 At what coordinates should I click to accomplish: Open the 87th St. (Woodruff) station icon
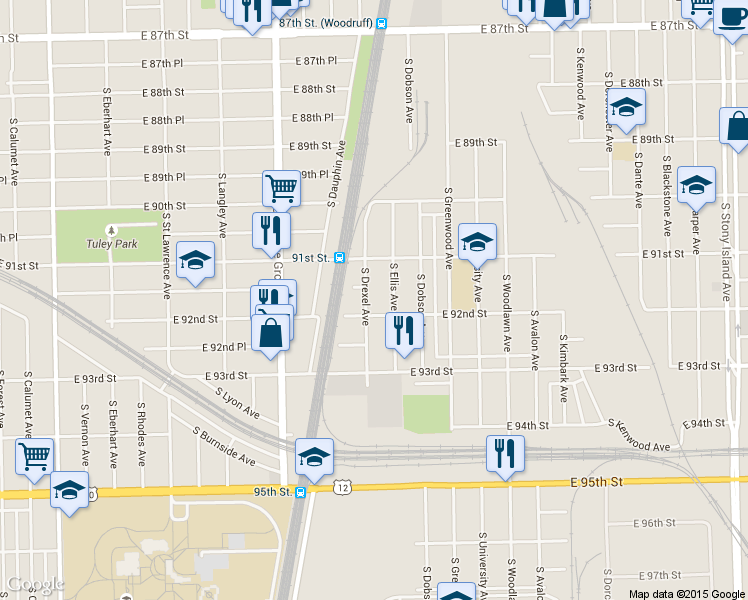pos(382,23)
